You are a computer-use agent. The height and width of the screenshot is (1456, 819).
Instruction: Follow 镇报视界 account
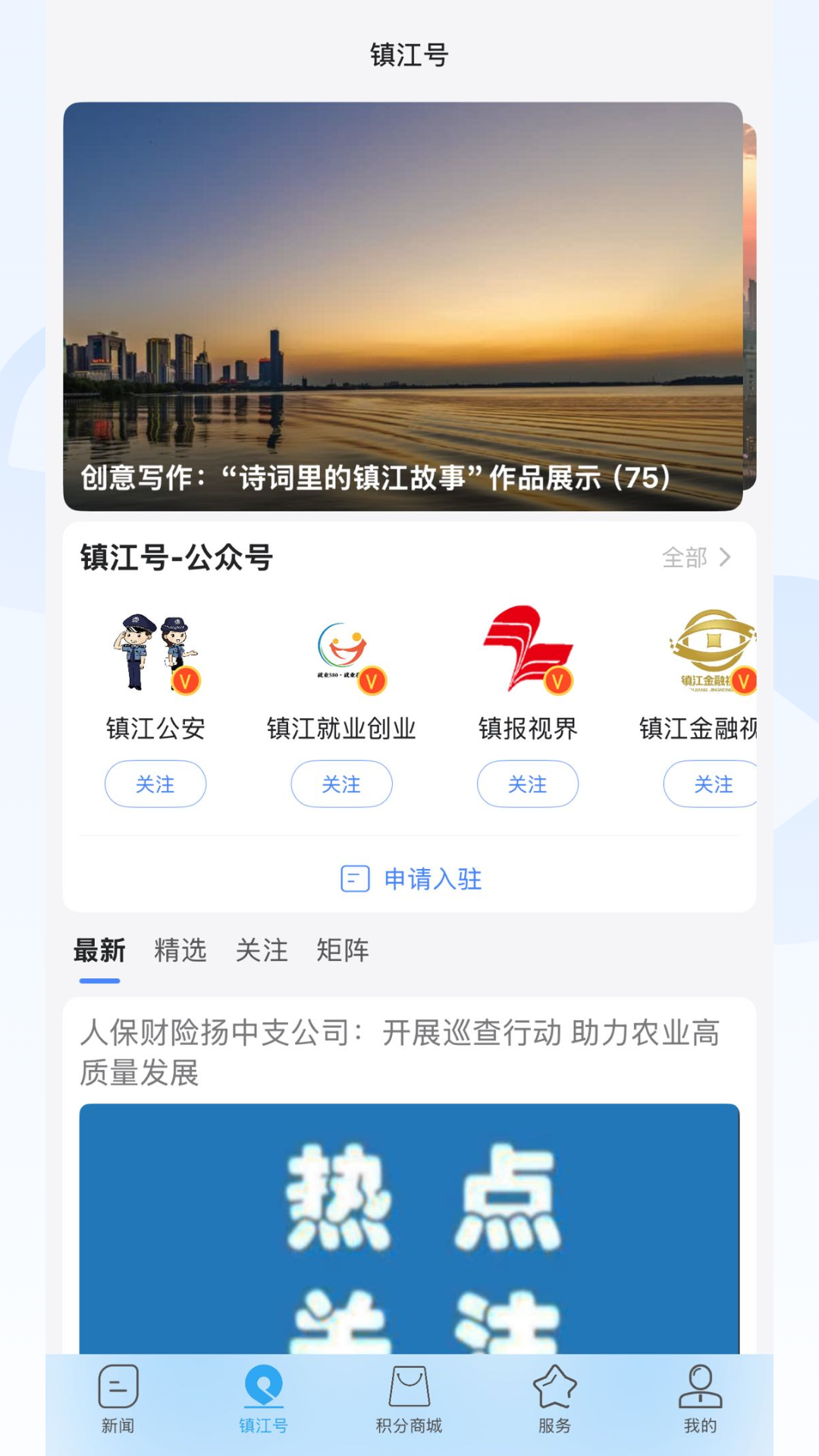[528, 784]
